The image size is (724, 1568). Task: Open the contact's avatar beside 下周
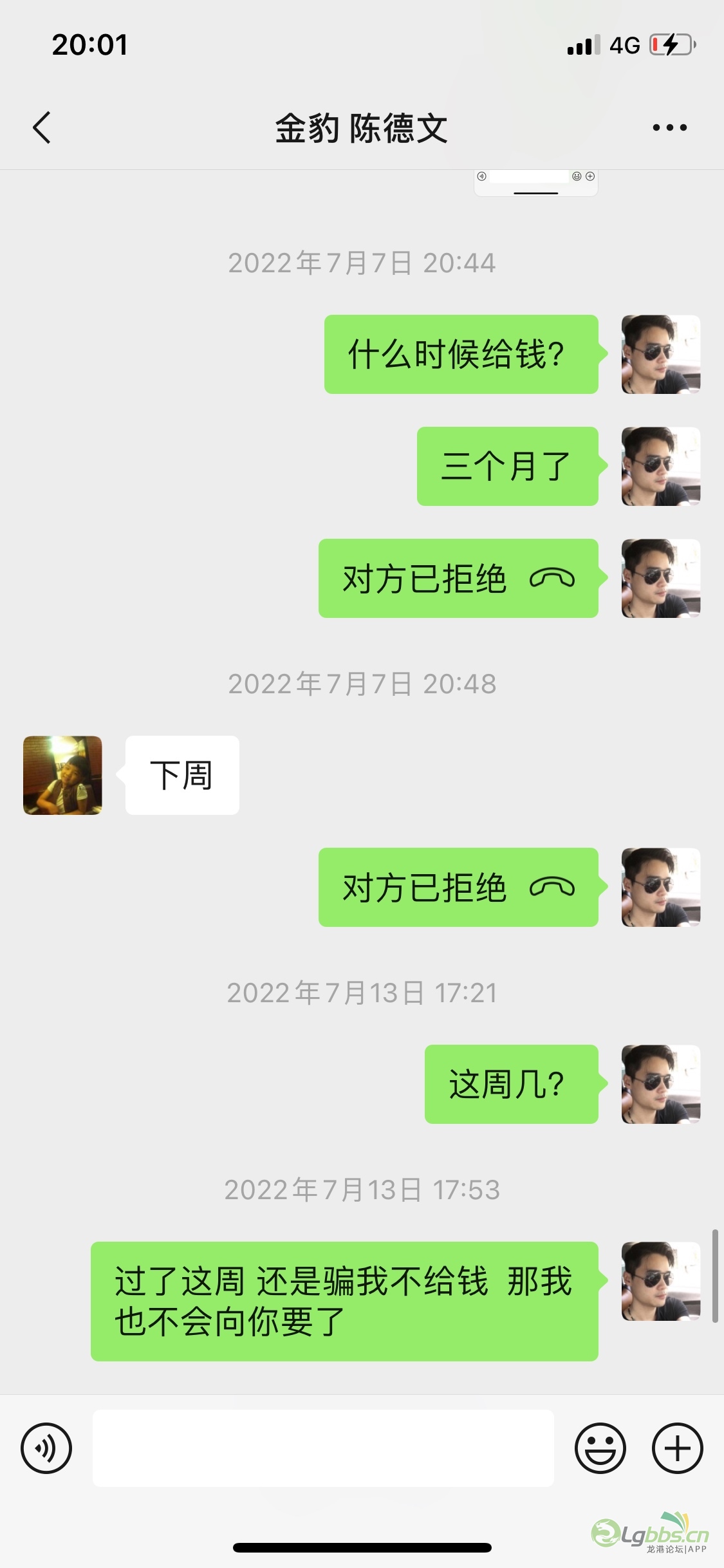(x=62, y=775)
